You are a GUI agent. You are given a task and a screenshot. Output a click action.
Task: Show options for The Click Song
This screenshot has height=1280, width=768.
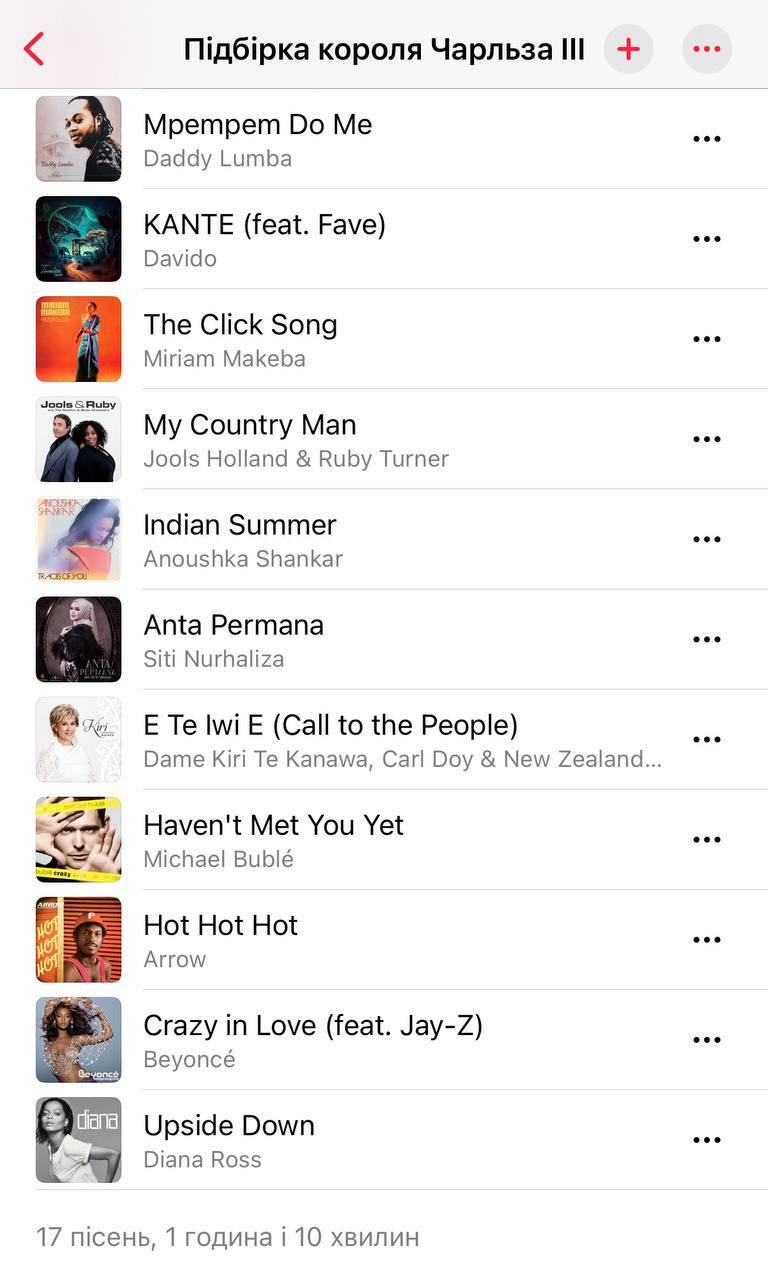[706, 339]
